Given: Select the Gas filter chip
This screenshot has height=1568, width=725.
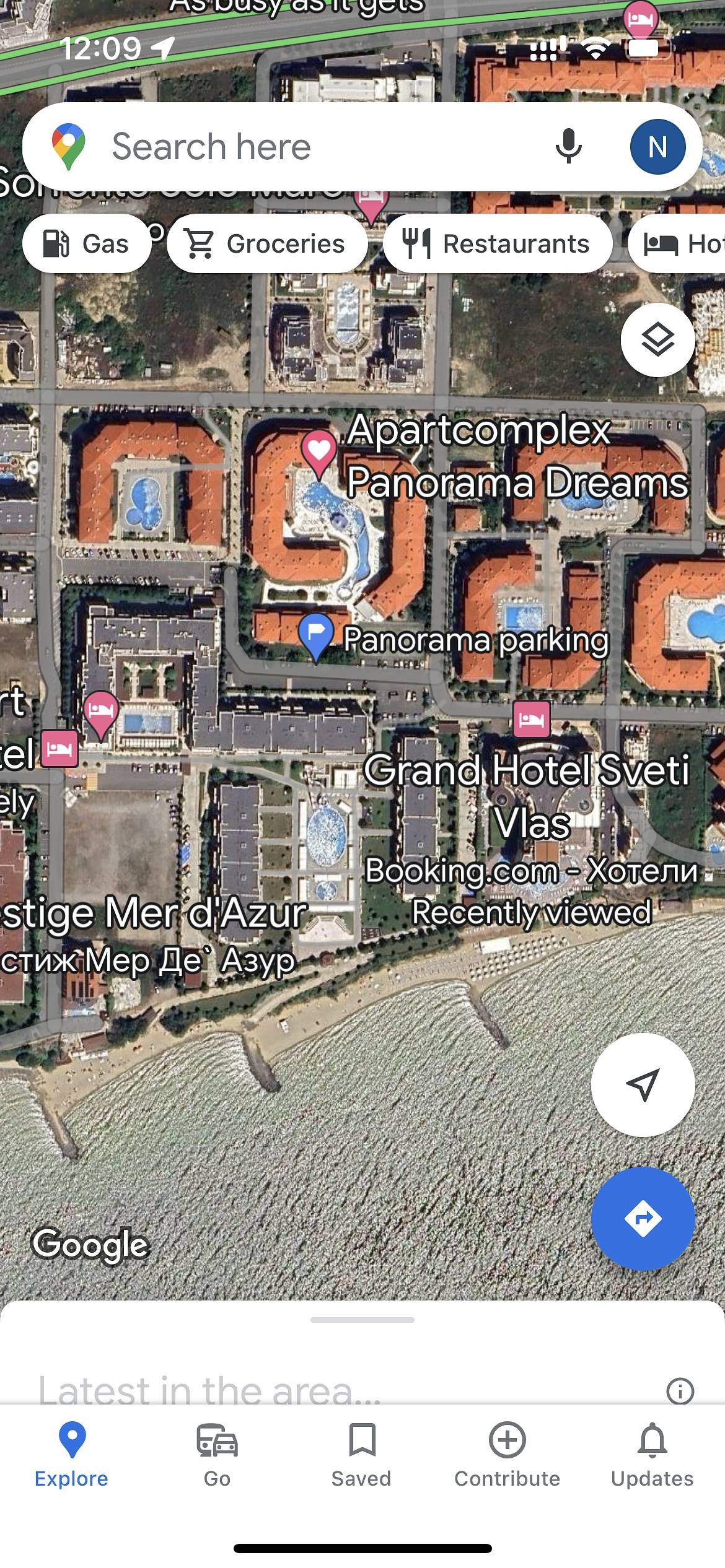Looking at the screenshot, I should coord(87,243).
